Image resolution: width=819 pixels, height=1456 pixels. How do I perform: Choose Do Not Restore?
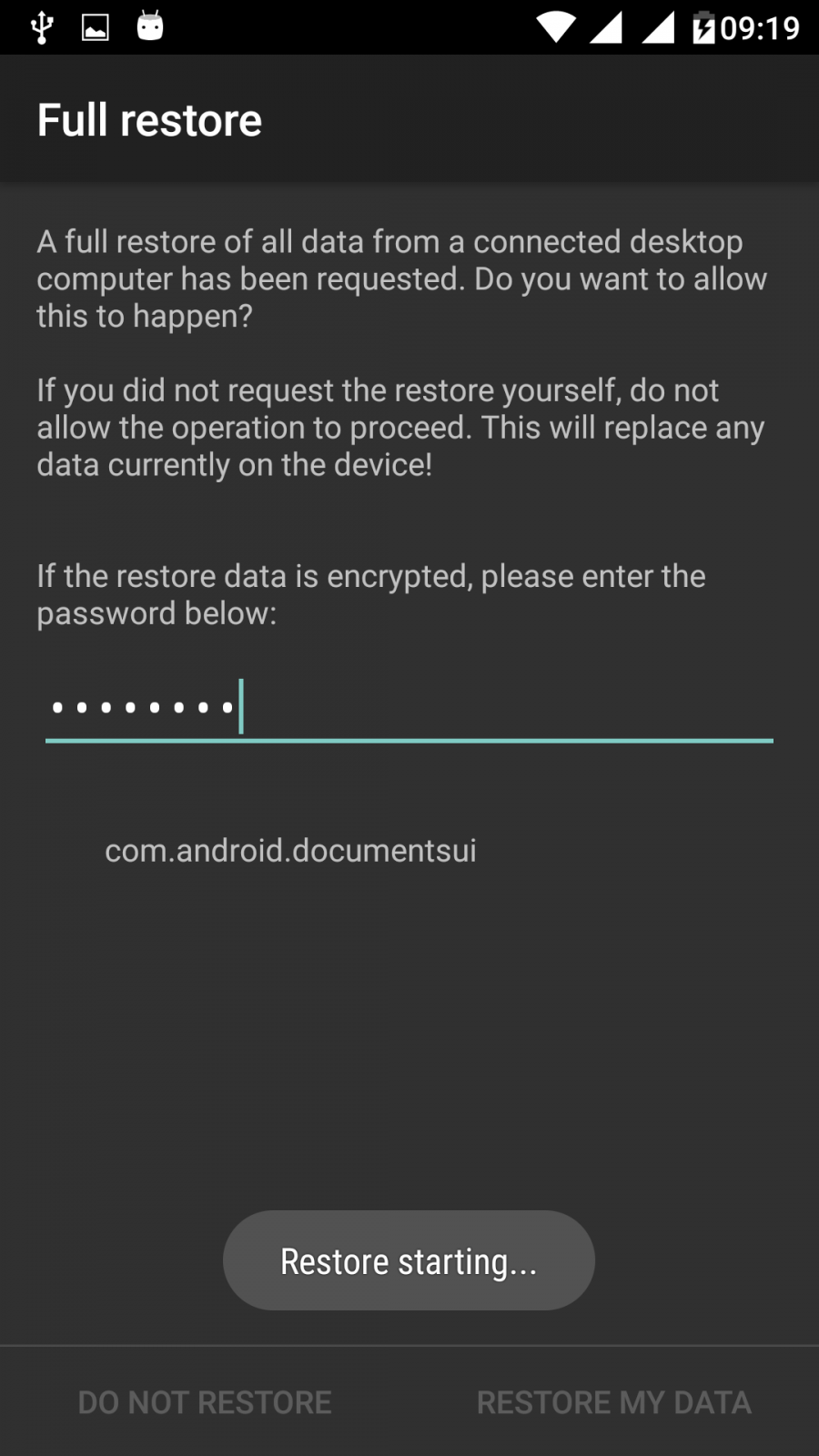205,1402
